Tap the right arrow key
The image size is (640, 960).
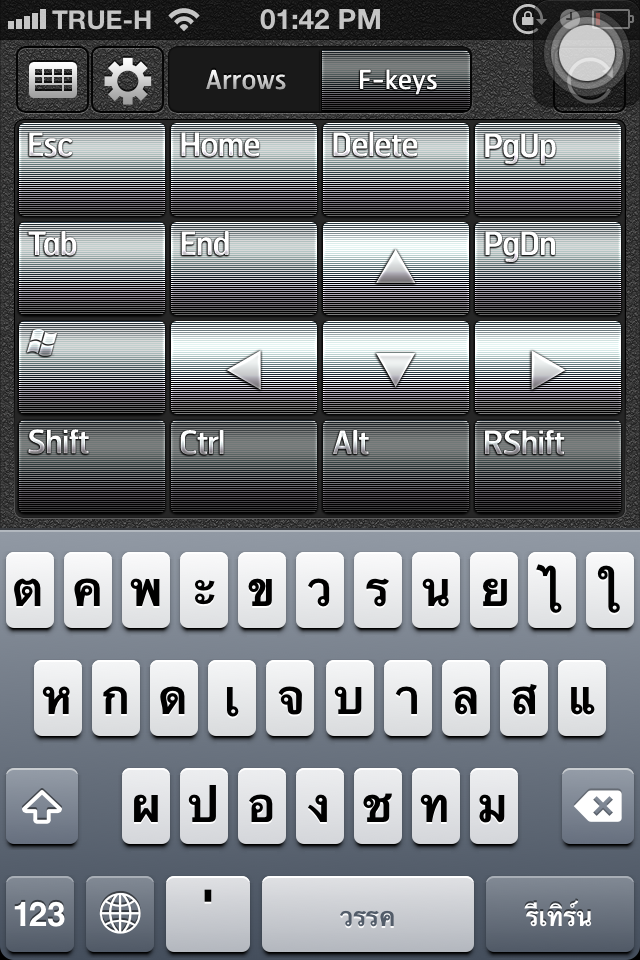[x=547, y=367]
